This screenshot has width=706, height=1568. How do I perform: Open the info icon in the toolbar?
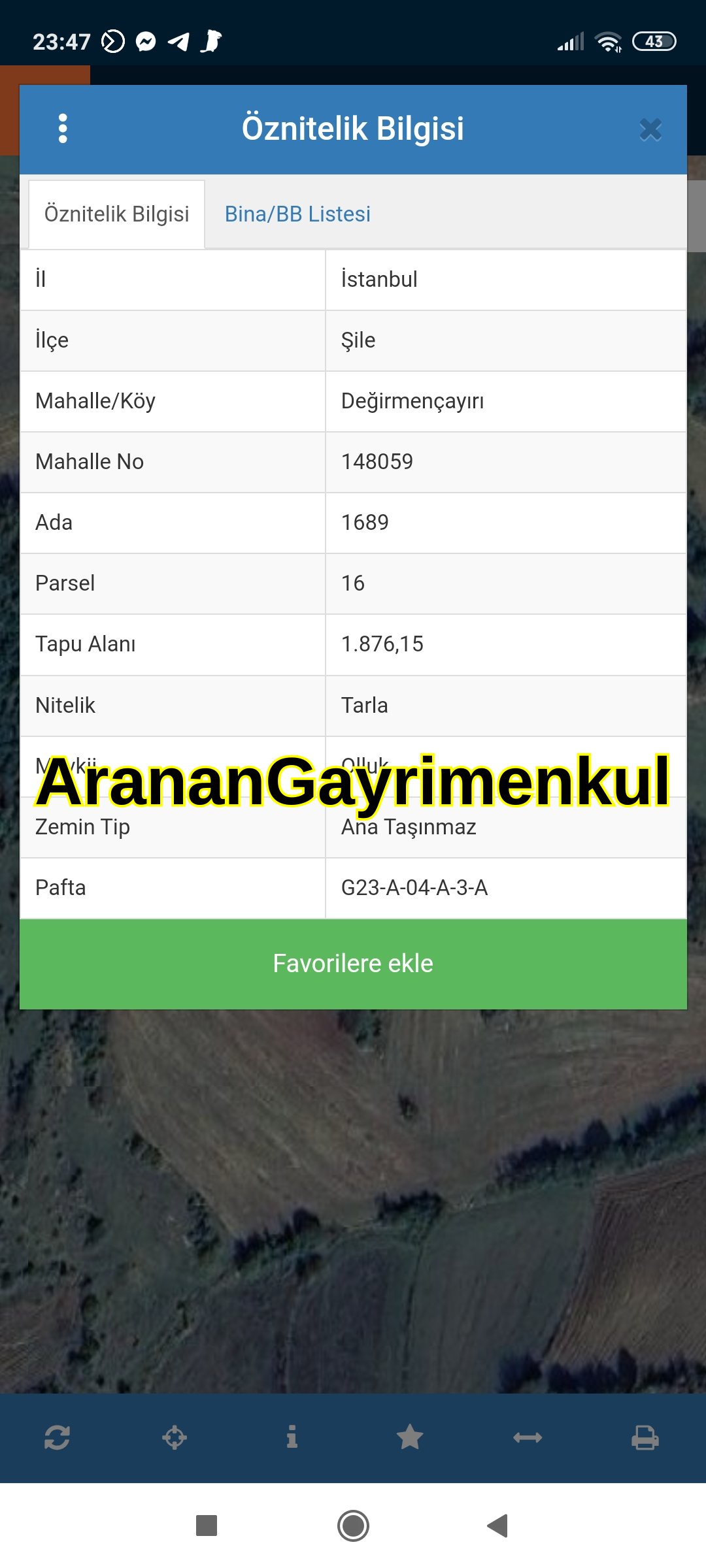(292, 1437)
